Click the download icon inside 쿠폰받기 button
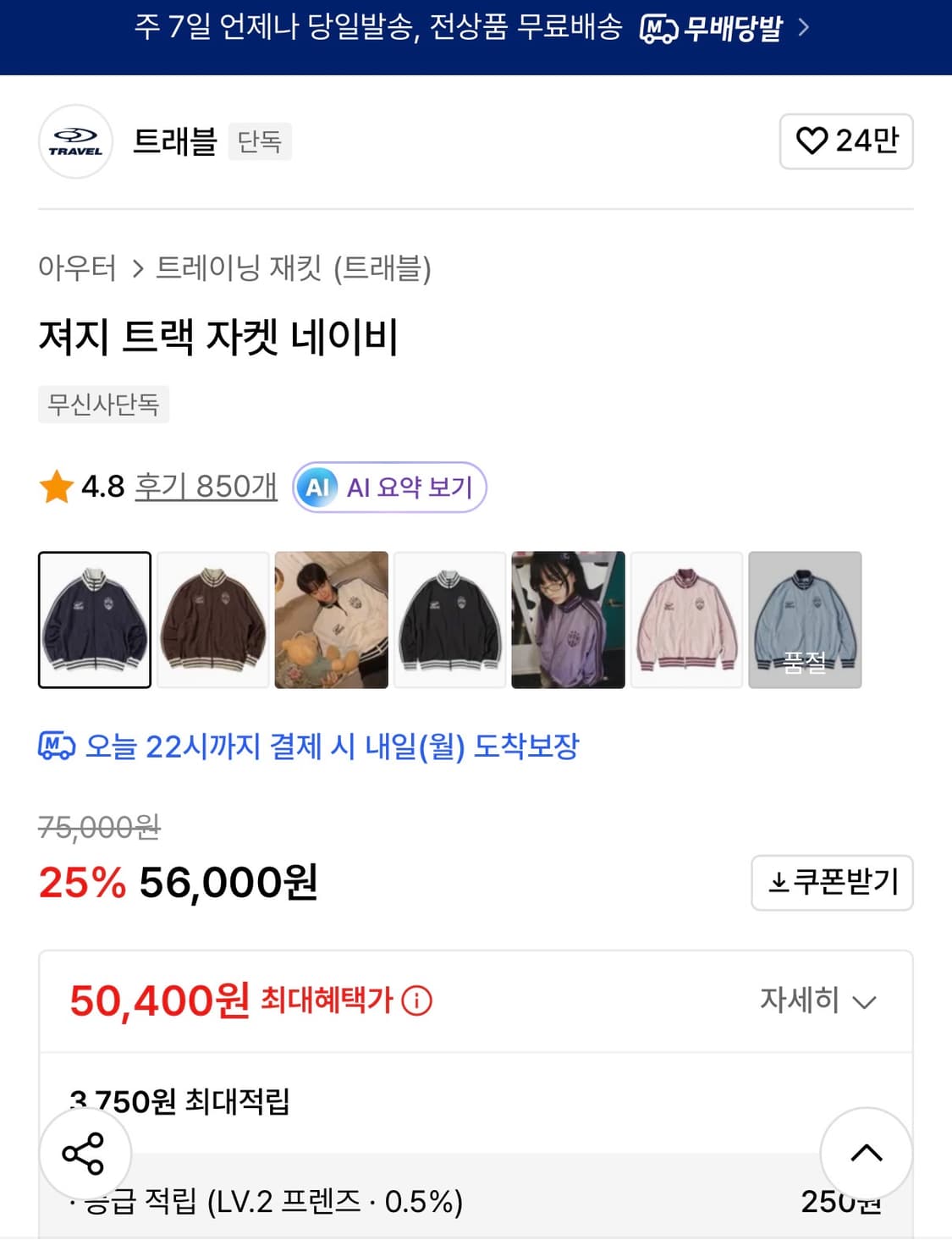952x1240 pixels. pyautogui.click(x=780, y=882)
